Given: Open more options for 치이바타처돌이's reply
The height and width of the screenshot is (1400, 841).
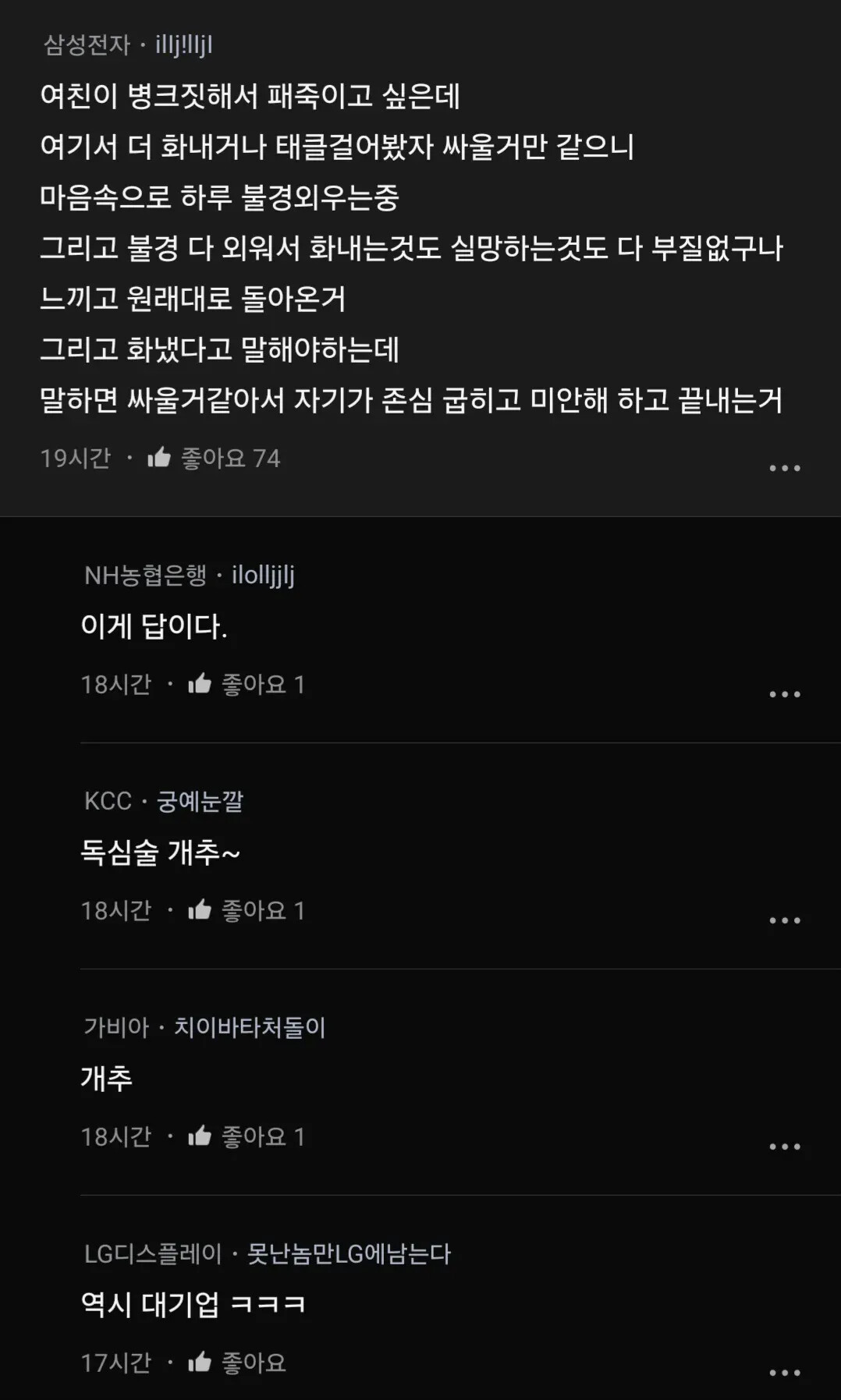Looking at the screenshot, I should click(784, 1147).
